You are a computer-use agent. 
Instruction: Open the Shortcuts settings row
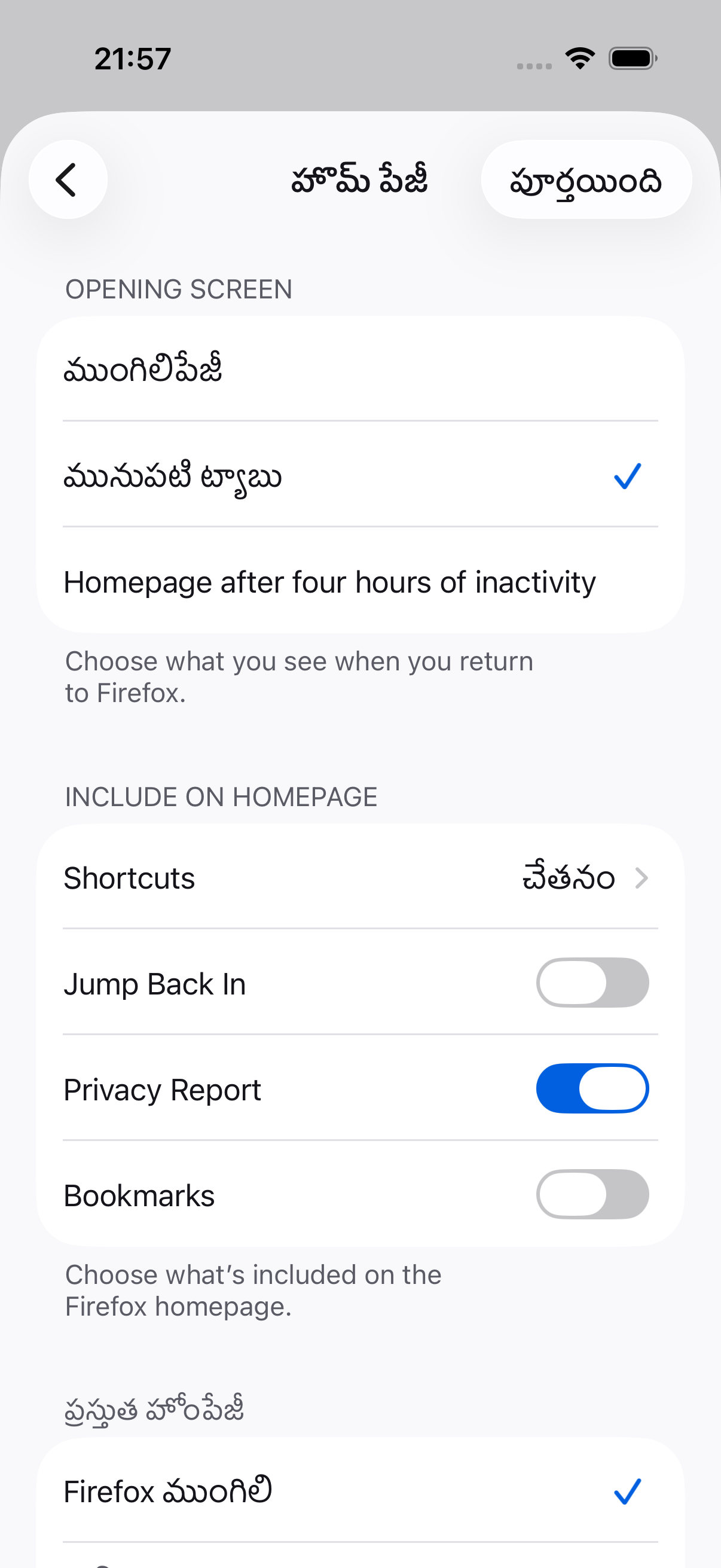(x=360, y=877)
